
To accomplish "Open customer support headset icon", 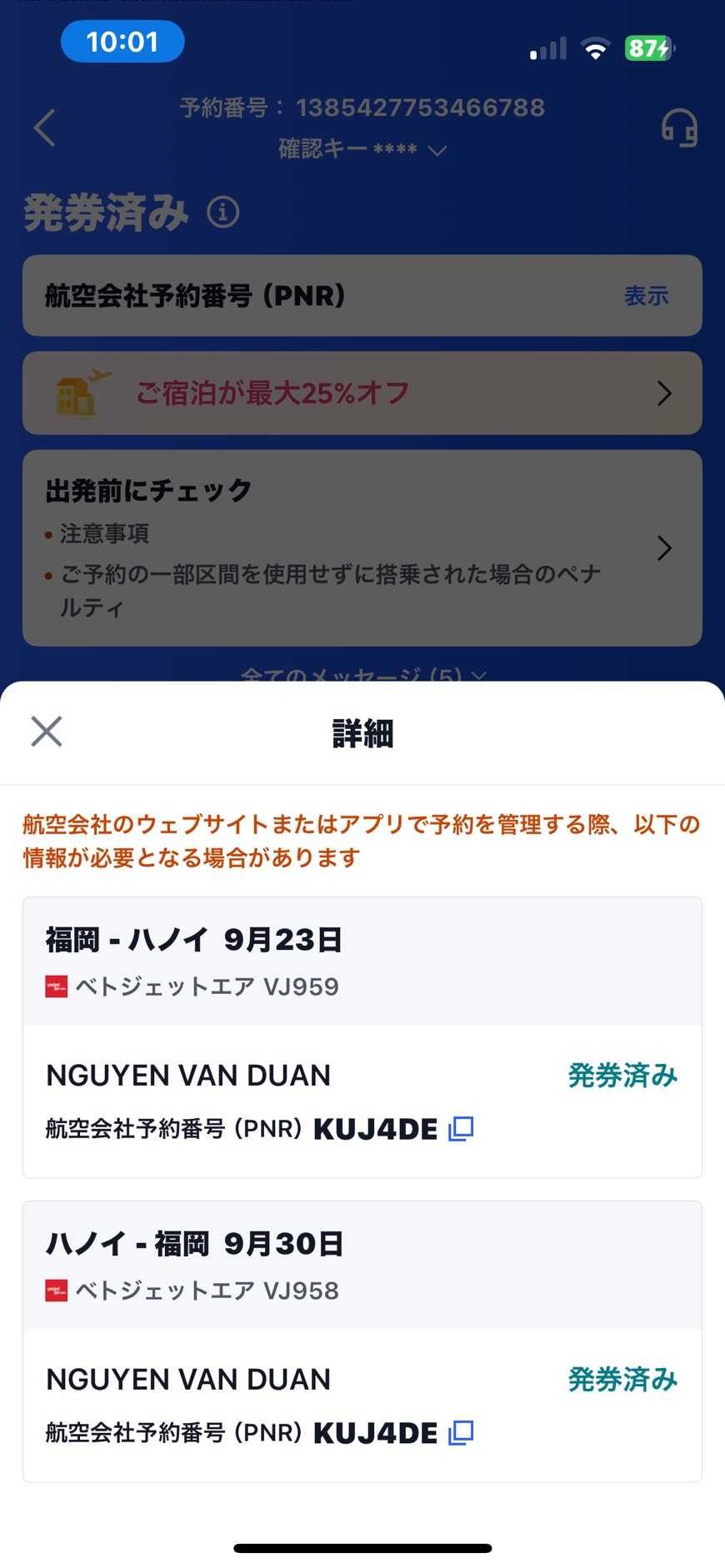I will (679, 128).
